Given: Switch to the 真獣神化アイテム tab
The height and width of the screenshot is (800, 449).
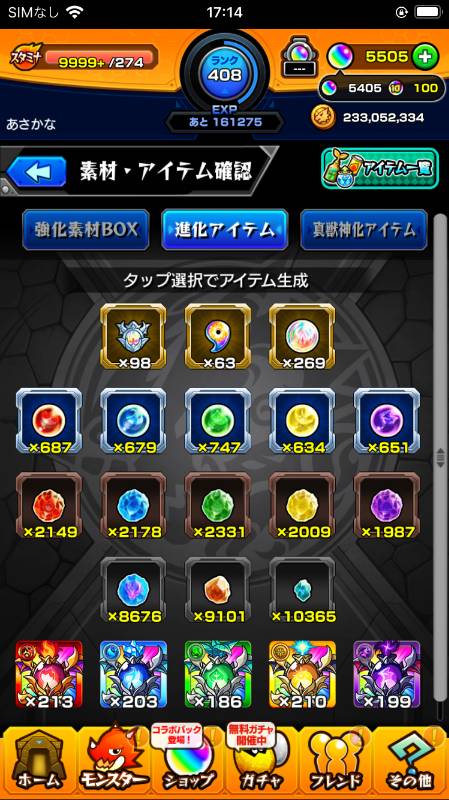Looking at the screenshot, I should (x=364, y=230).
